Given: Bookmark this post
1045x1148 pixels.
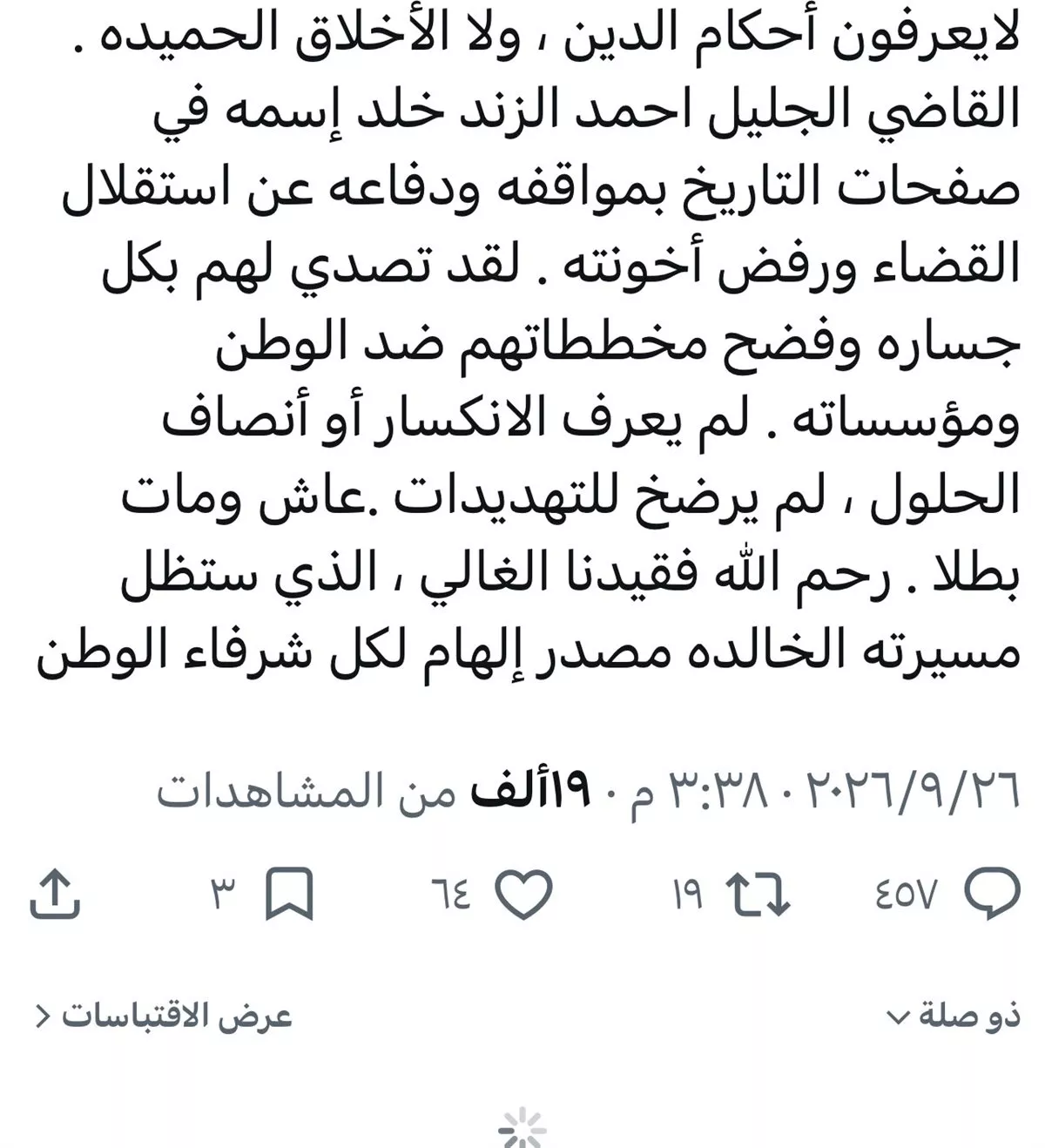Looking at the screenshot, I should [x=289, y=894].
